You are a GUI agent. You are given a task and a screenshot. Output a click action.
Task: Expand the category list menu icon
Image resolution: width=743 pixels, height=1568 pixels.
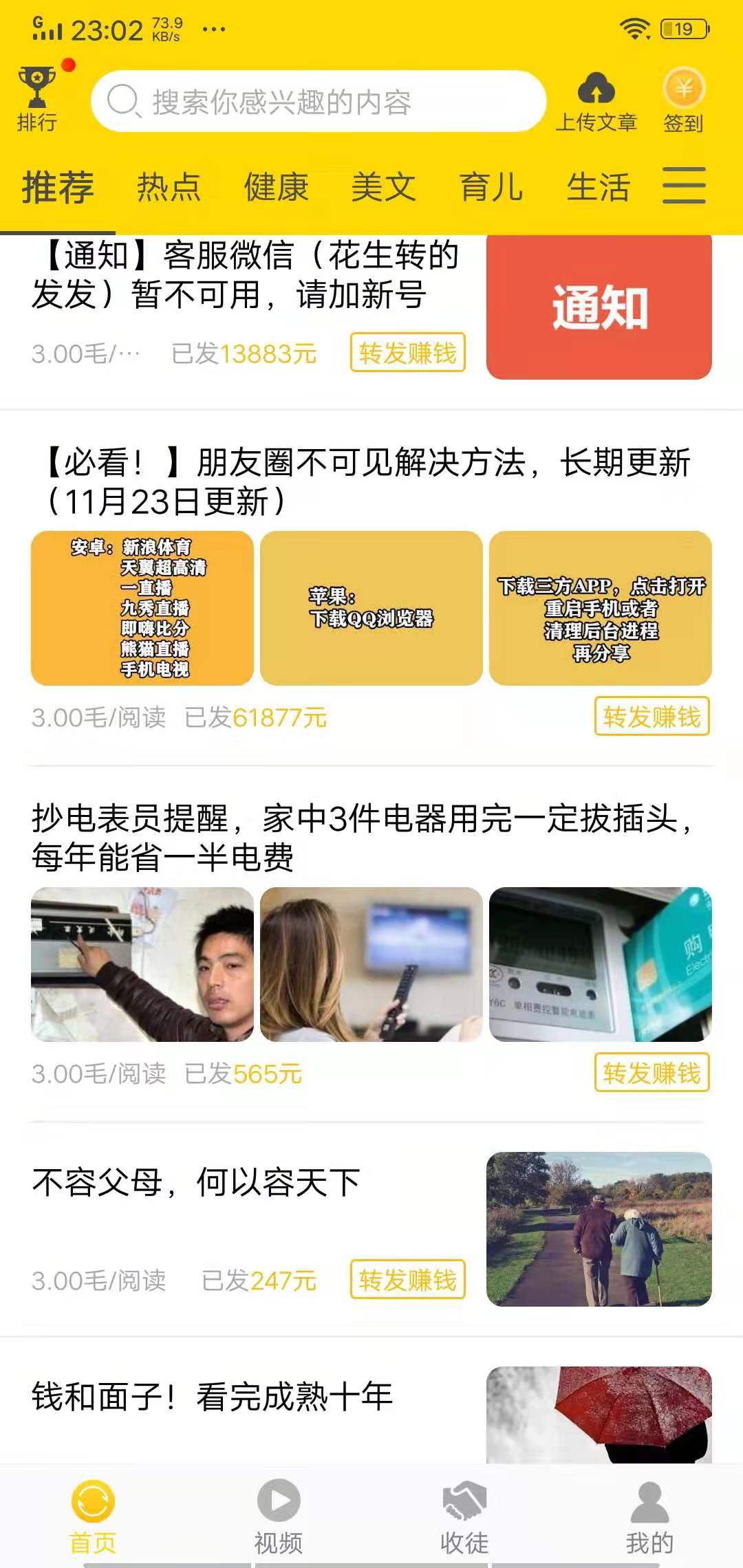coord(684,186)
